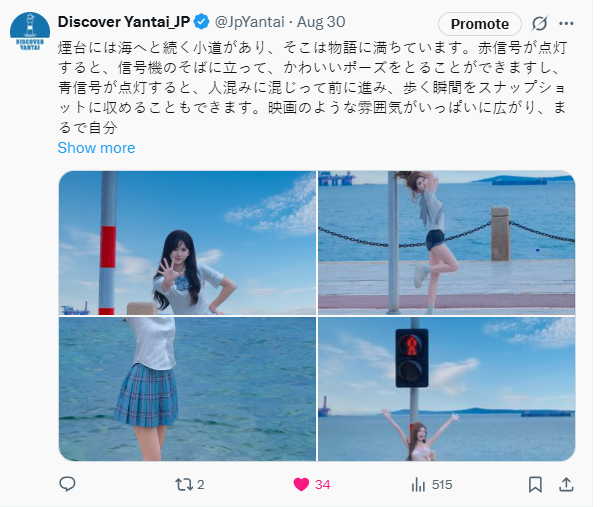The width and height of the screenshot is (601, 507).
Task: Open the Grok icon beside Promote
Action: tap(539, 23)
